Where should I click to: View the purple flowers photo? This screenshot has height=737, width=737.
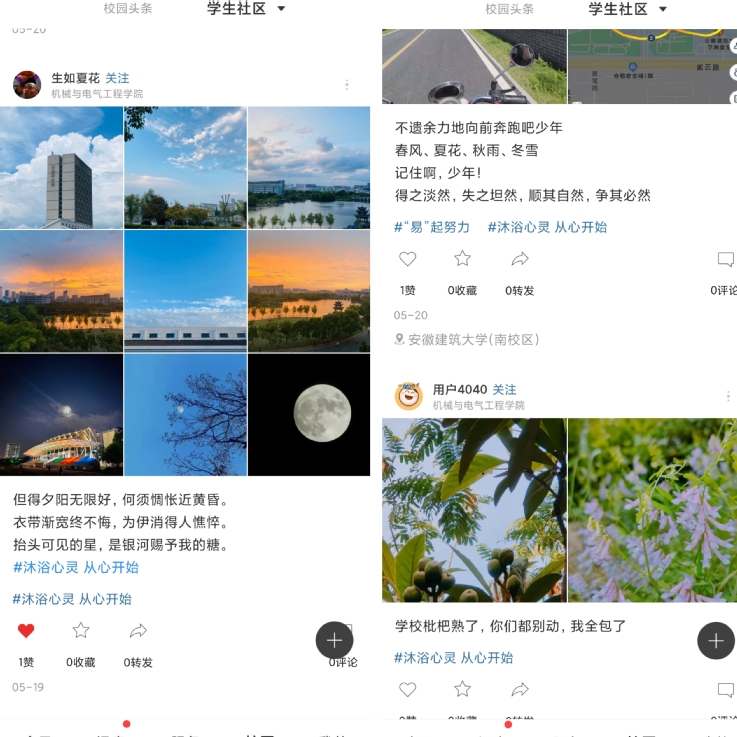coord(651,510)
